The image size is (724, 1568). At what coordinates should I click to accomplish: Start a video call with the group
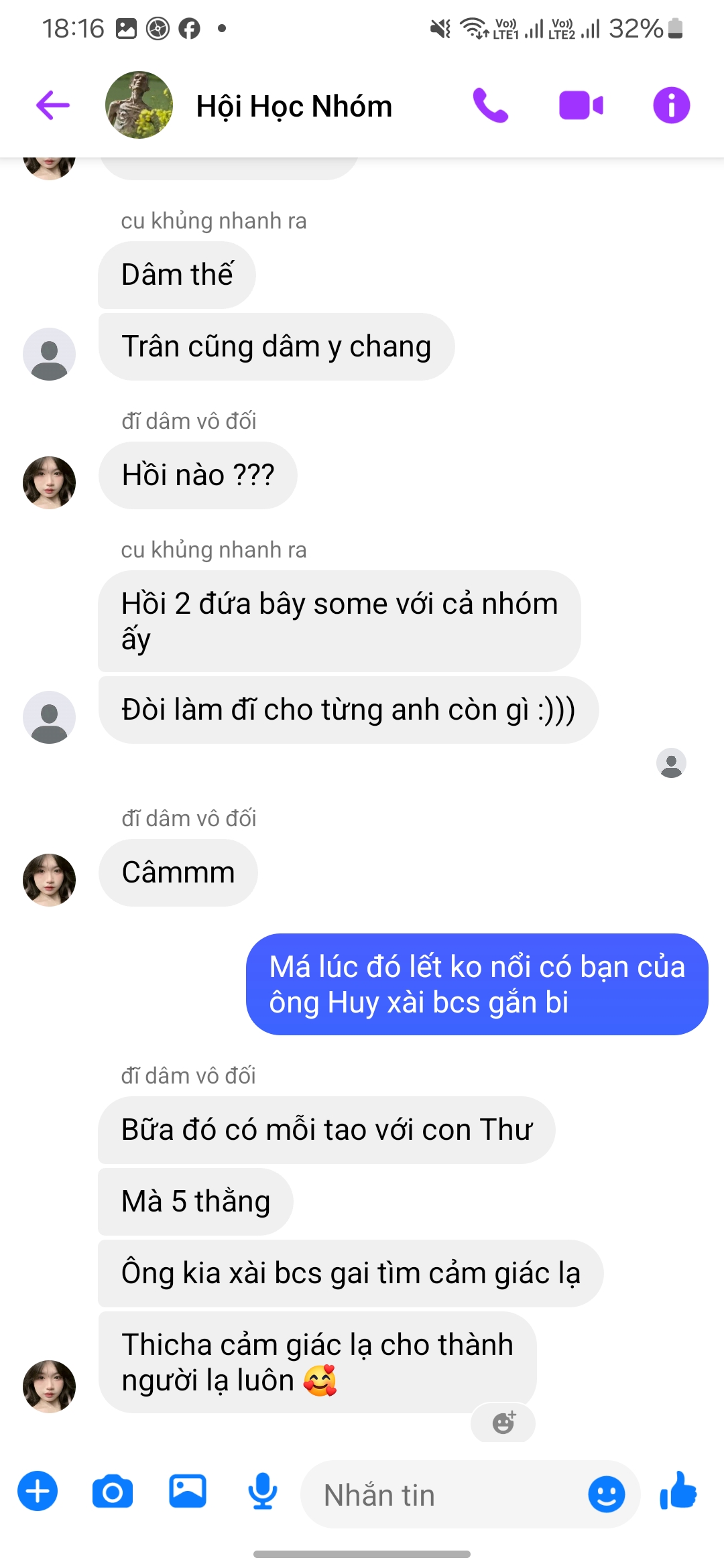581,106
